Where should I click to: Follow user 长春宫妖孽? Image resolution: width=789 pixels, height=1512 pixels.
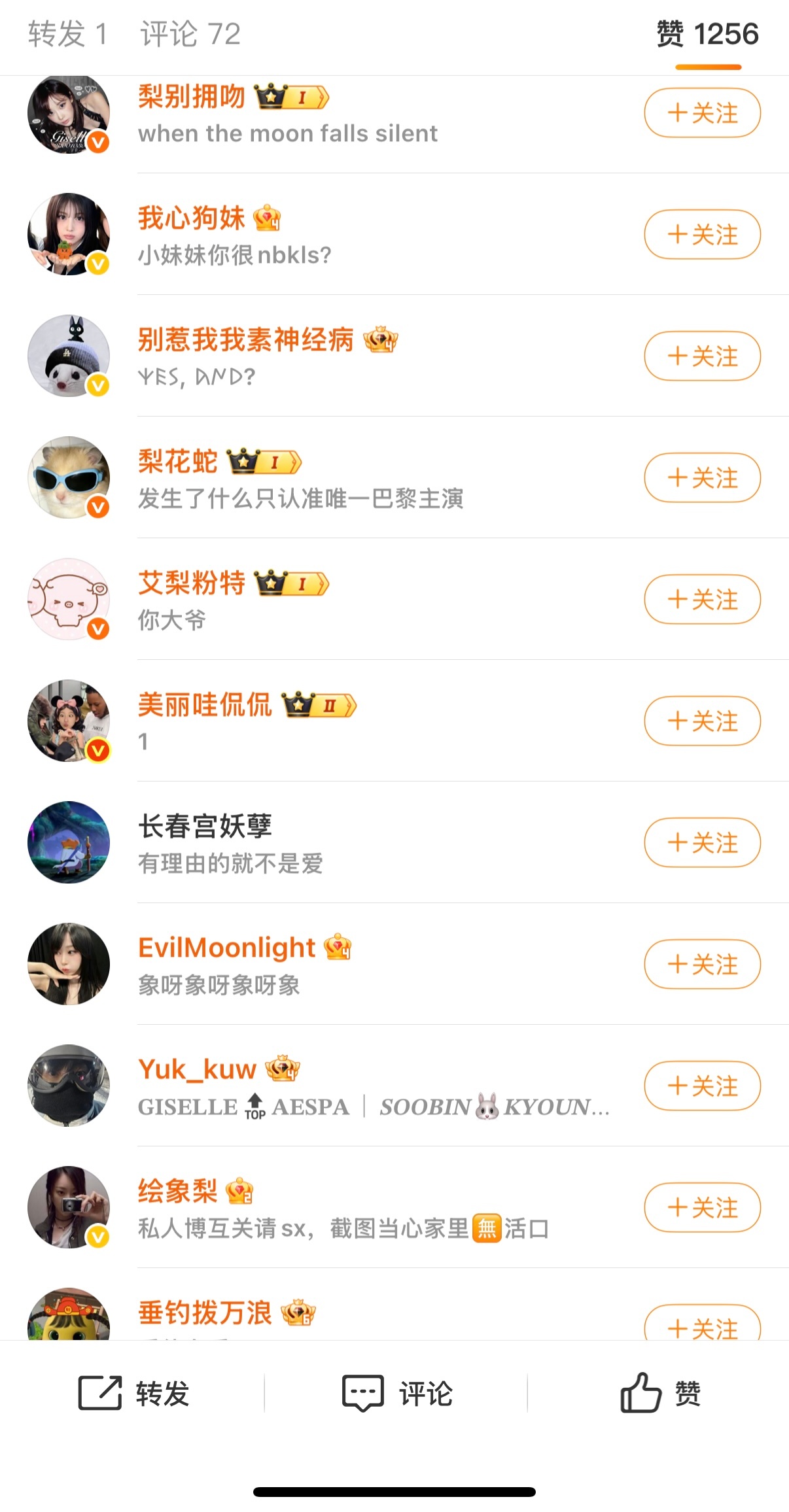click(x=702, y=842)
